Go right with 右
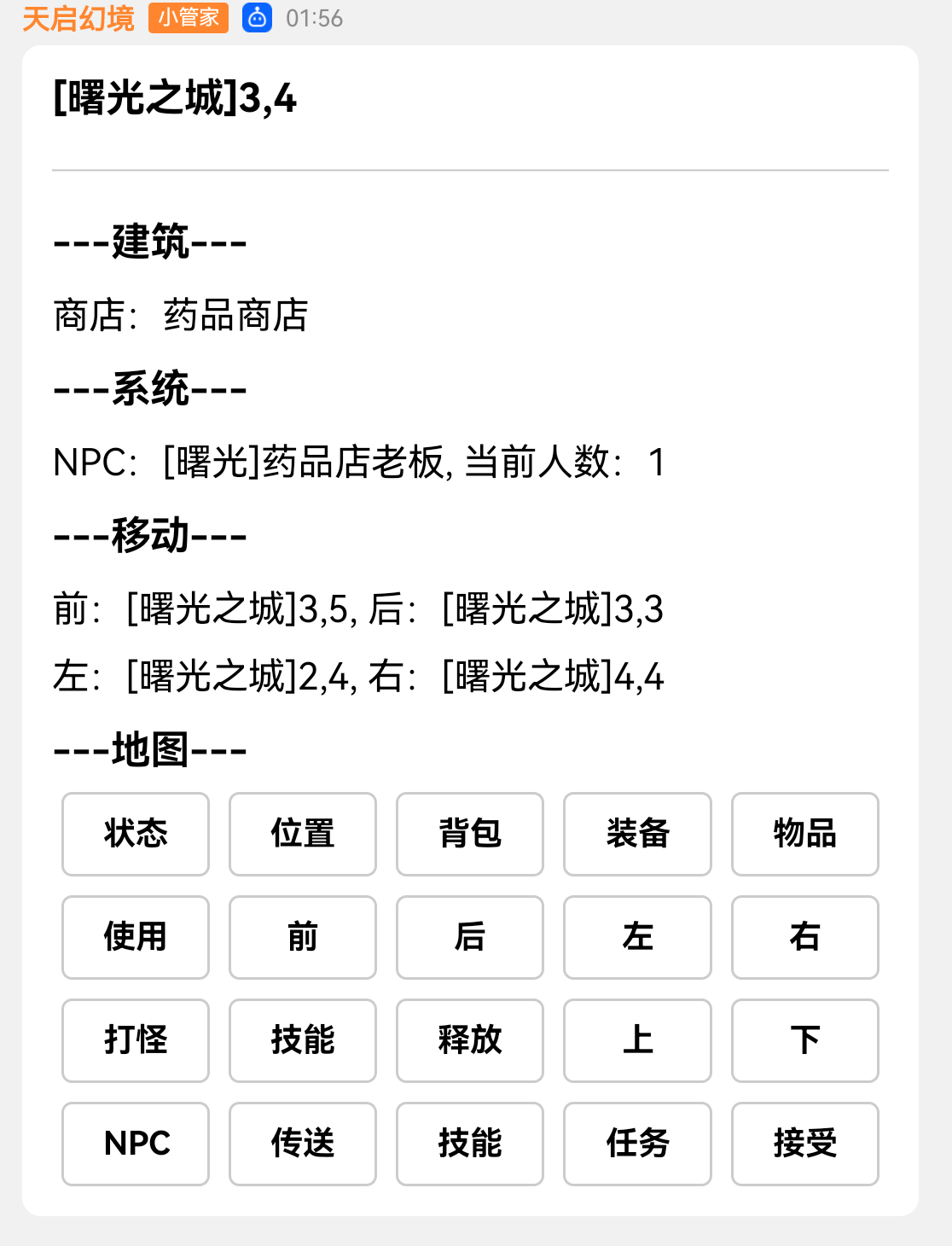 pos(804,937)
